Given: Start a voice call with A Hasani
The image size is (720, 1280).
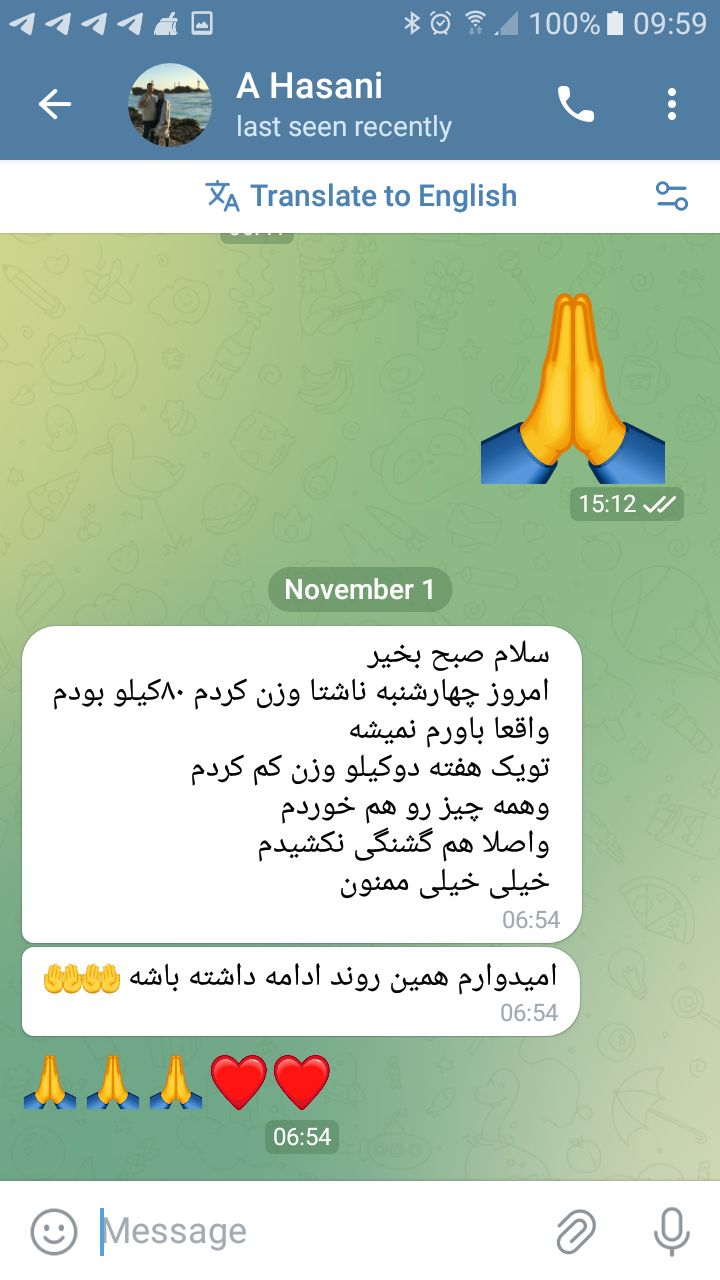Looking at the screenshot, I should click(575, 104).
